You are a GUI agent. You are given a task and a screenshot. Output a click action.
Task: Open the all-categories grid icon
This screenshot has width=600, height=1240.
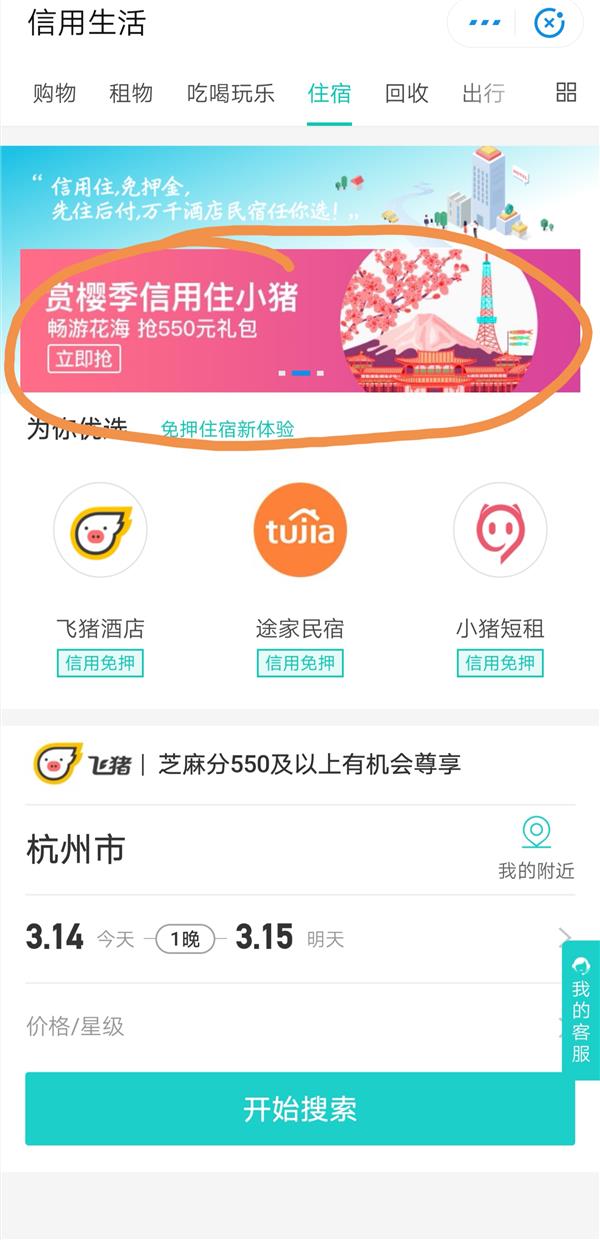tap(566, 93)
